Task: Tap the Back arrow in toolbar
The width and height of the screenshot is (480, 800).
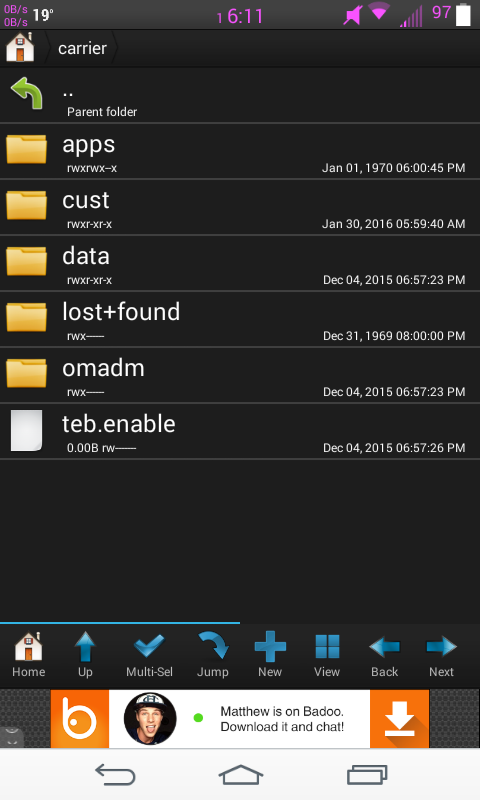Action: [x=384, y=655]
